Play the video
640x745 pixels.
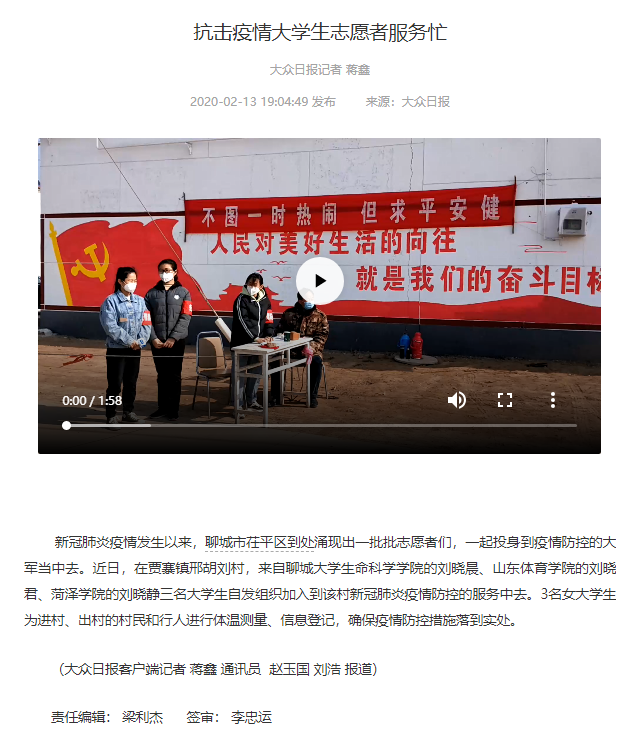coord(320,281)
